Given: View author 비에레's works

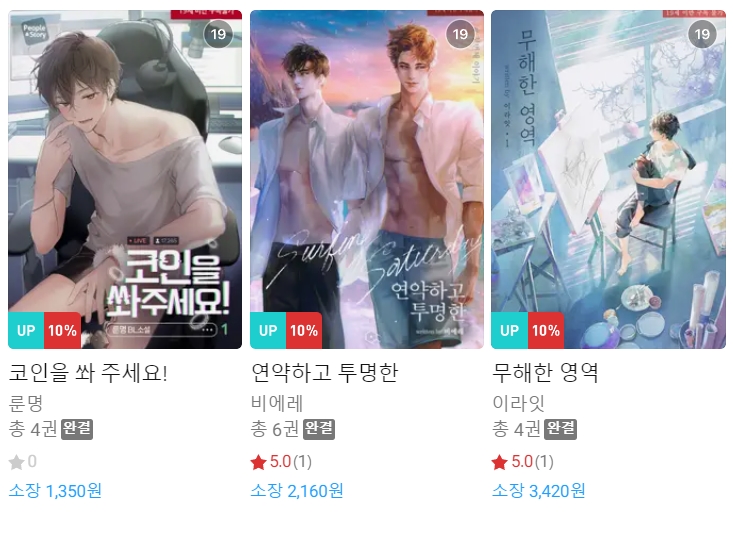Looking at the screenshot, I should coord(277,404).
